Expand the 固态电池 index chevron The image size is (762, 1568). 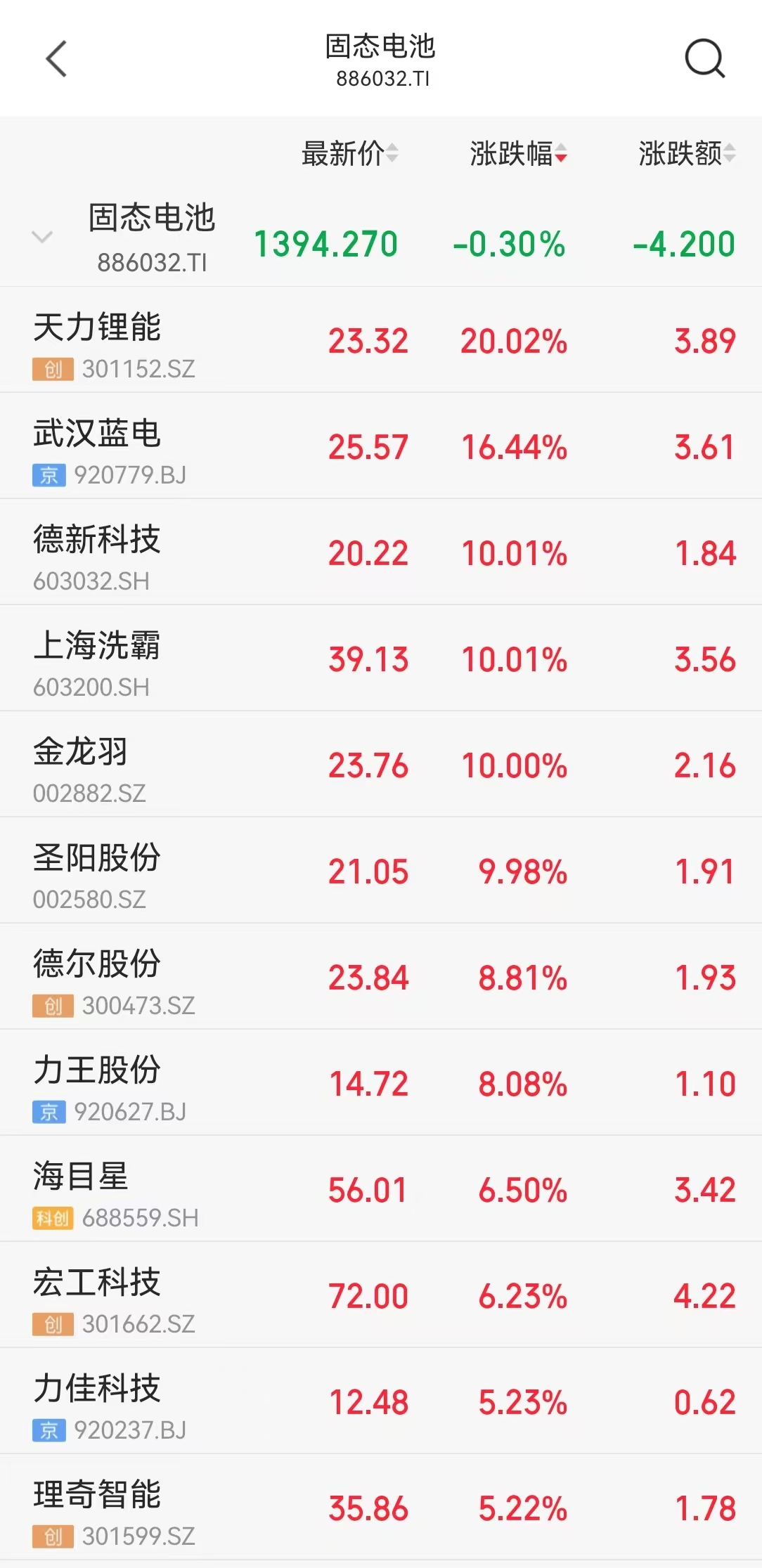43,237
